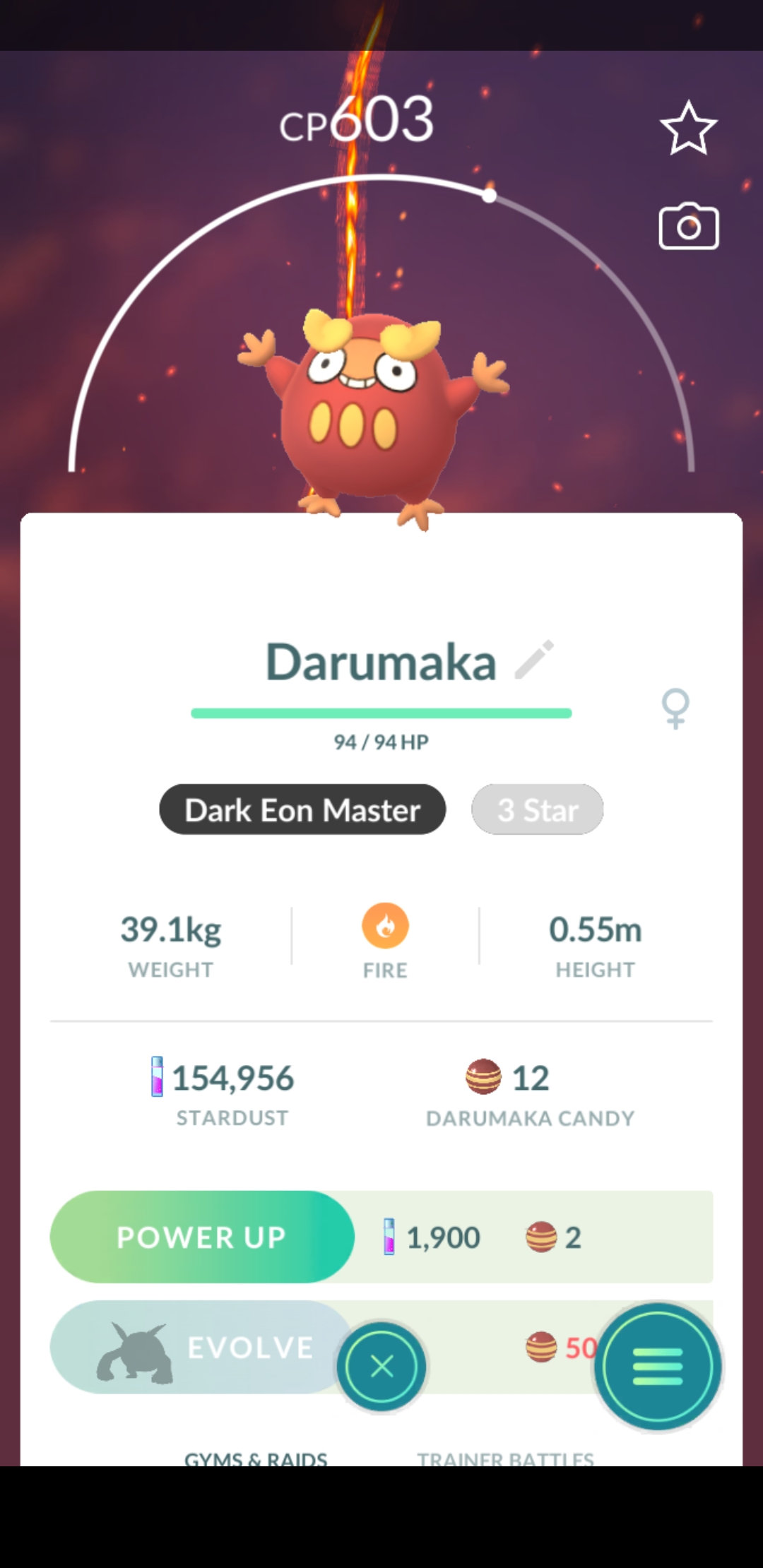Close the Pokémon details screen
The image size is (763, 1568).
tap(381, 1367)
